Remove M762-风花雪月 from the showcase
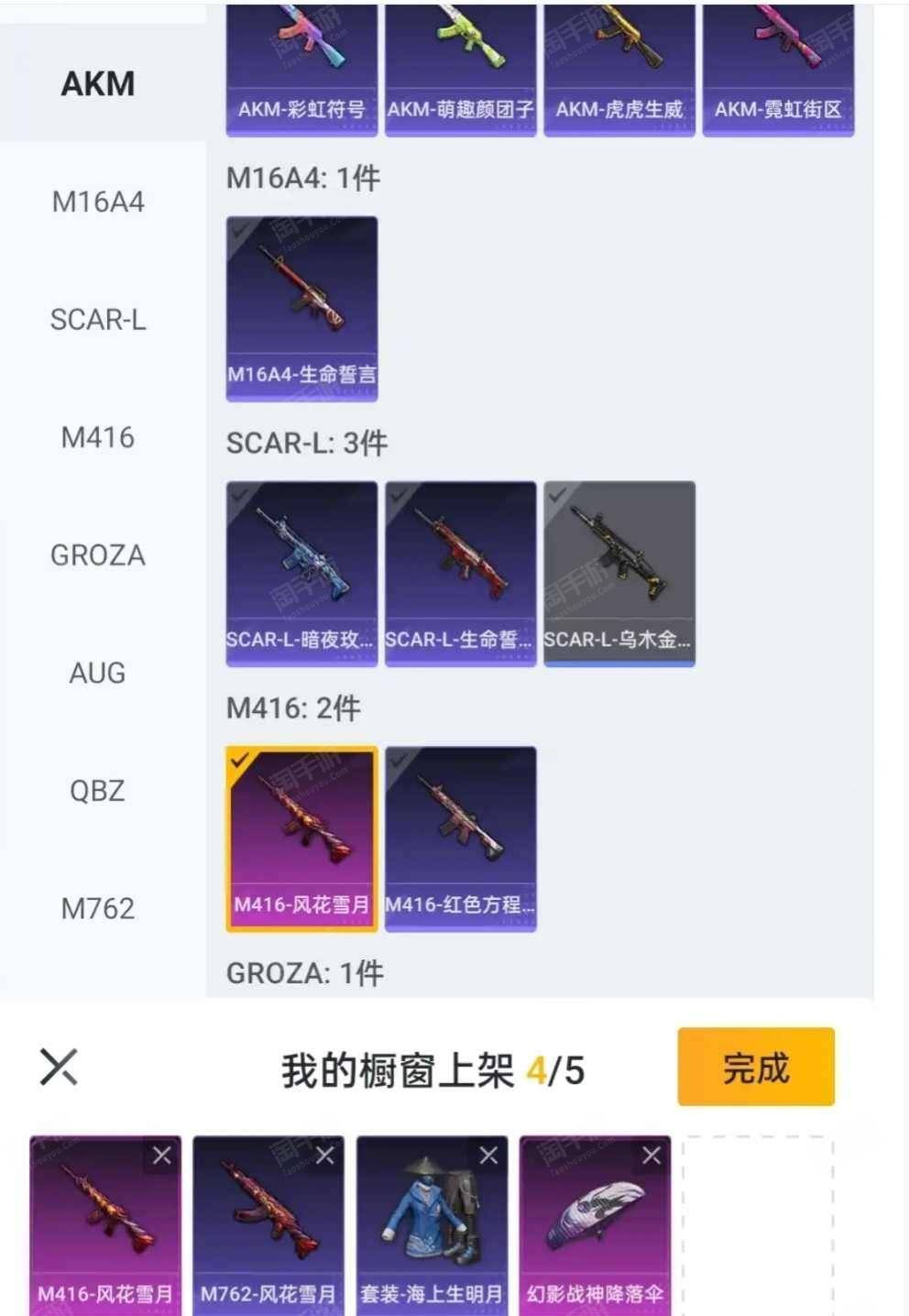This screenshot has width=909, height=1316. tap(325, 1156)
